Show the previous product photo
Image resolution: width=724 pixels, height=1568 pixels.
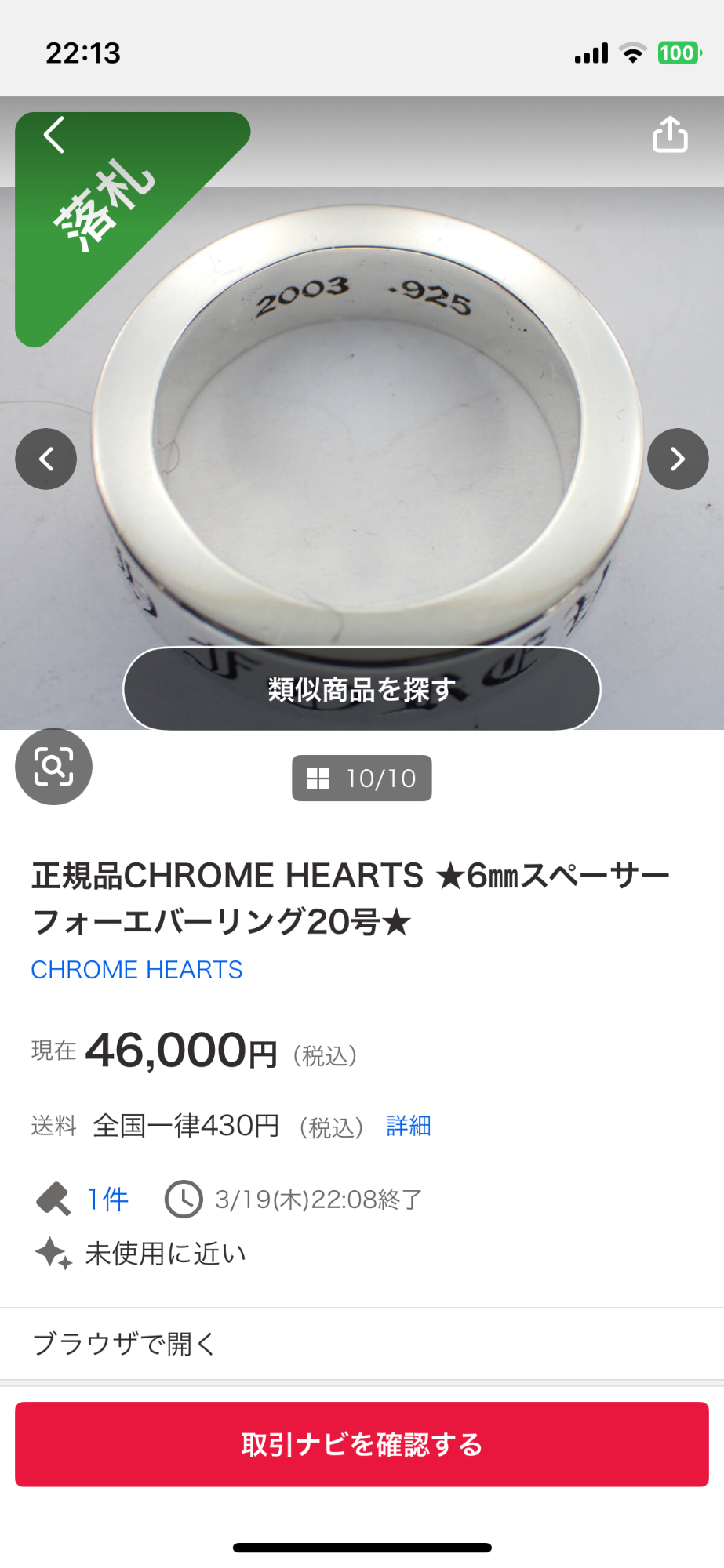click(x=46, y=459)
